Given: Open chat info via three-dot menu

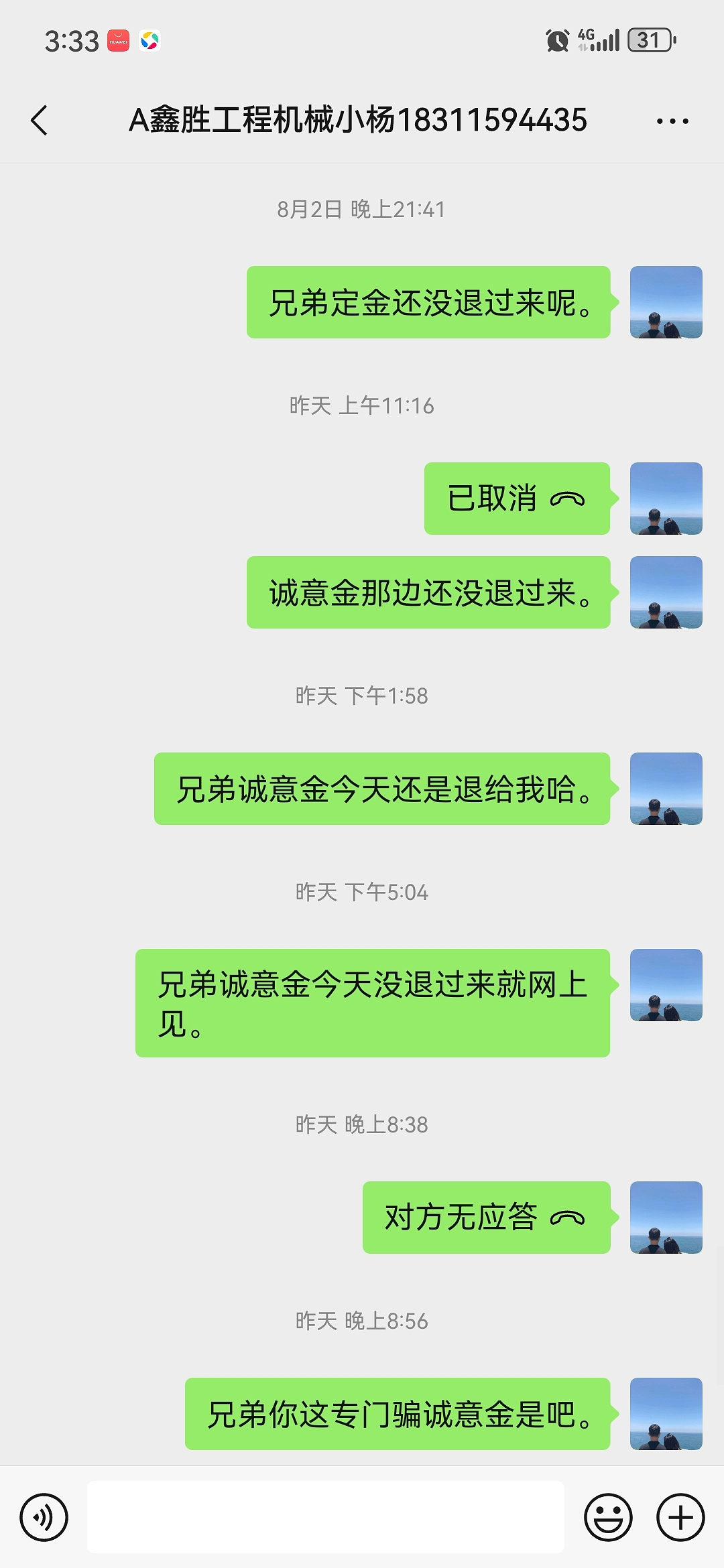Looking at the screenshot, I should 672,121.
